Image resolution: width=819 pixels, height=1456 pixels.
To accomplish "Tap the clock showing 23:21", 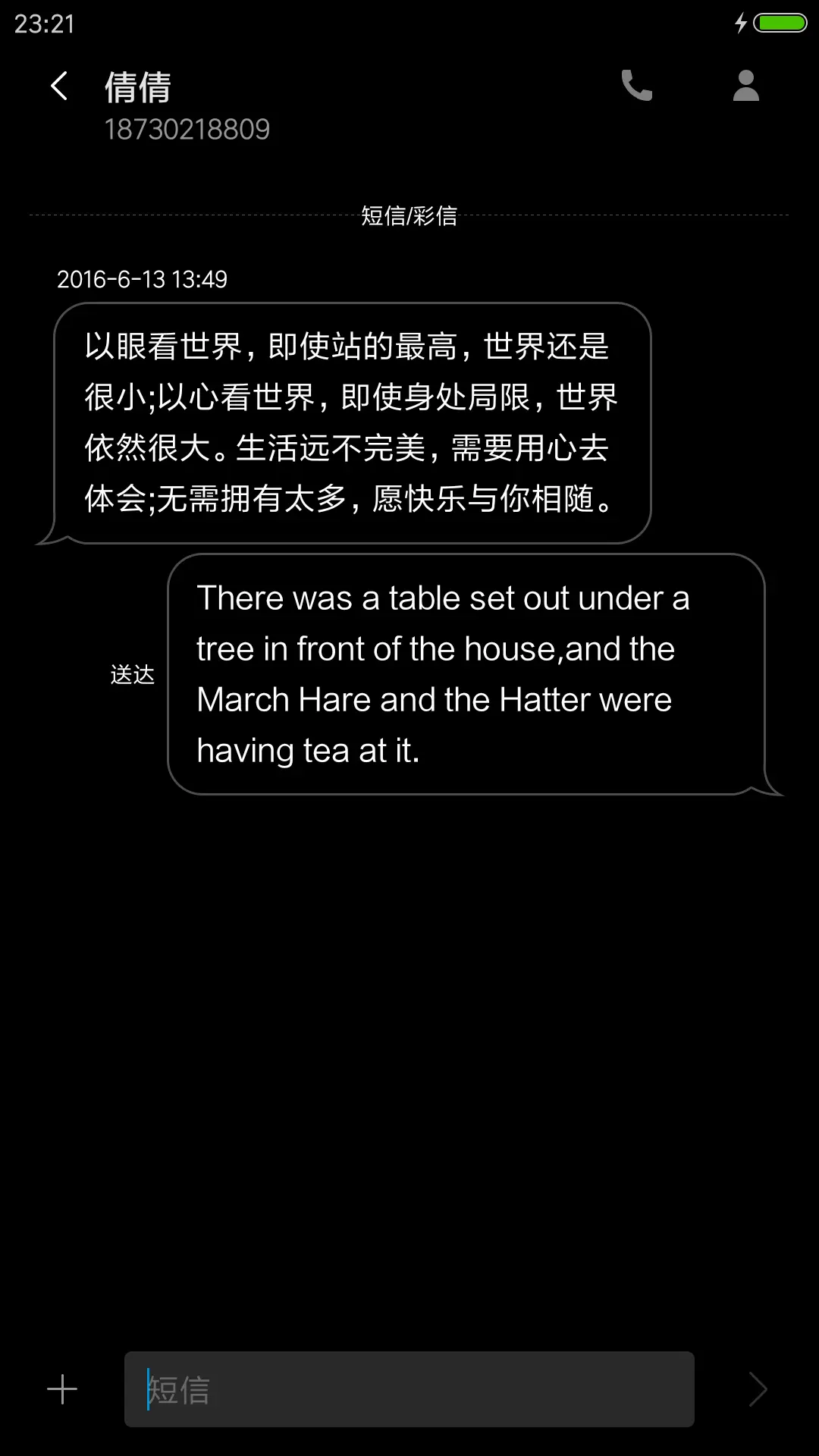I will pyautogui.click(x=42, y=25).
